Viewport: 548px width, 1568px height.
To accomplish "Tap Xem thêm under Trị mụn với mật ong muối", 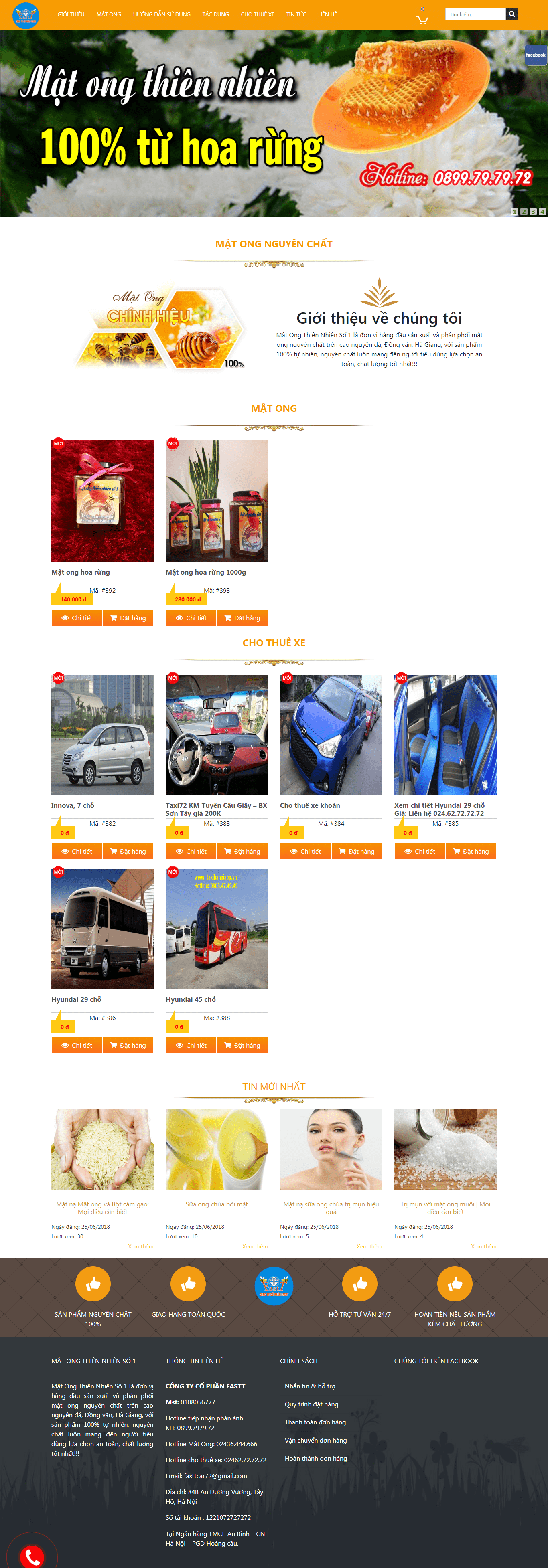I will coord(483,1246).
